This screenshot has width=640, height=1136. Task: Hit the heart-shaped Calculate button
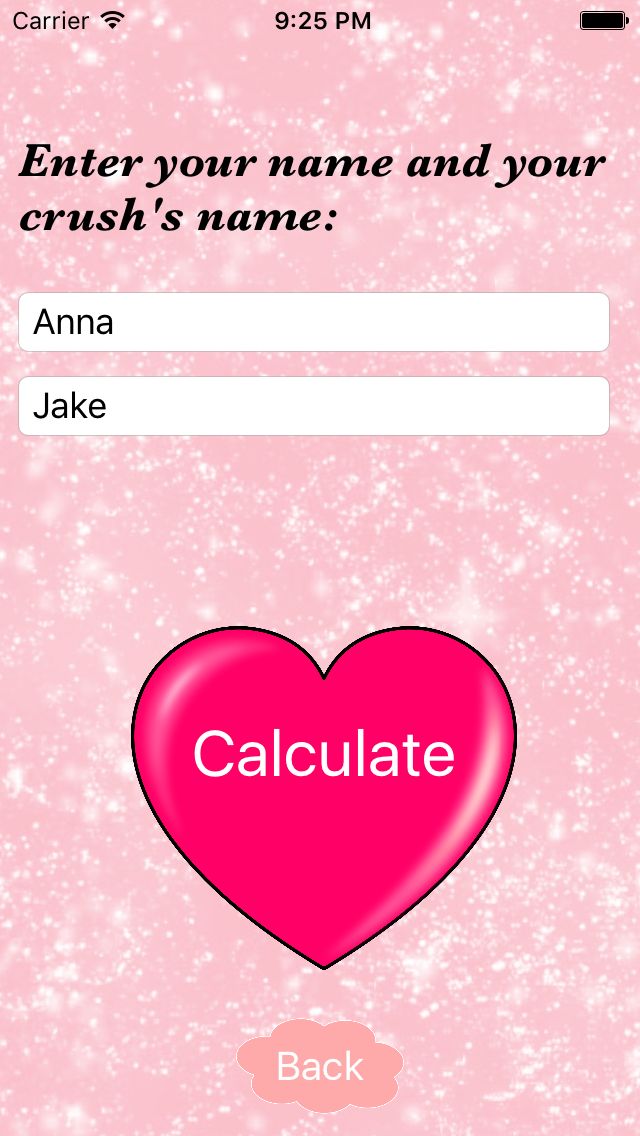click(x=324, y=770)
